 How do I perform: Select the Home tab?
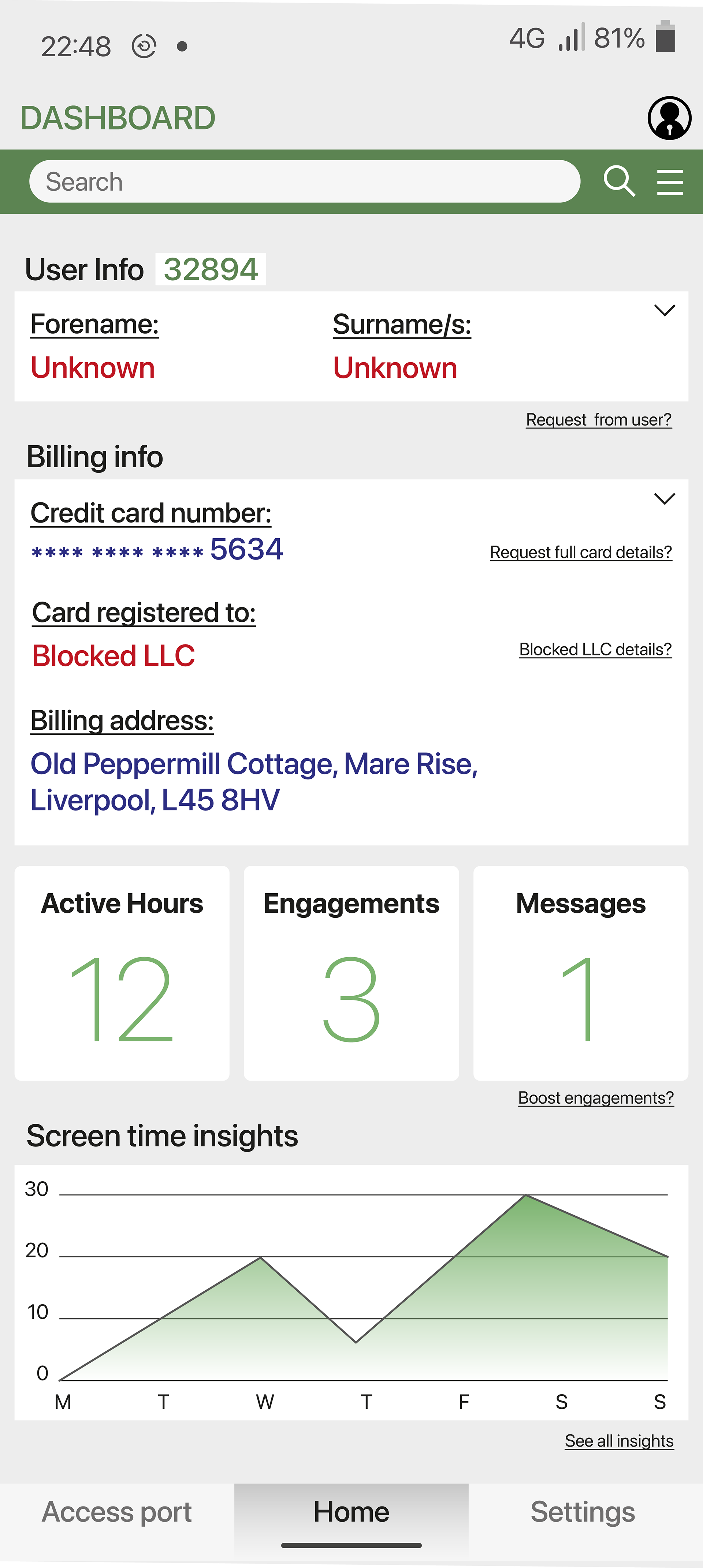pyautogui.click(x=351, y=1513)
